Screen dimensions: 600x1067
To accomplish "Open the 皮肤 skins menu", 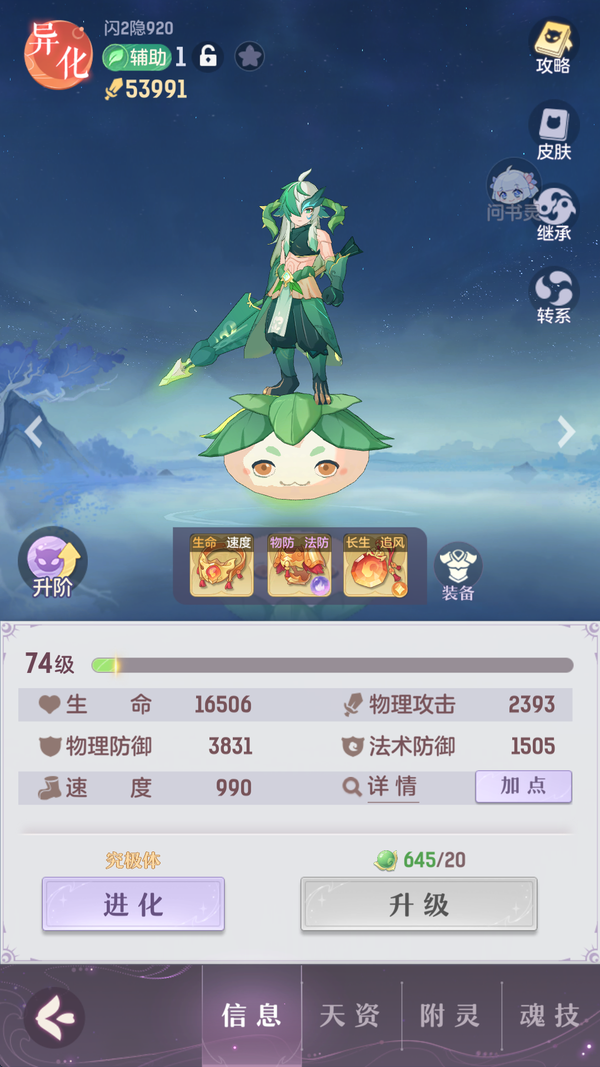I will tap(553, 131).
